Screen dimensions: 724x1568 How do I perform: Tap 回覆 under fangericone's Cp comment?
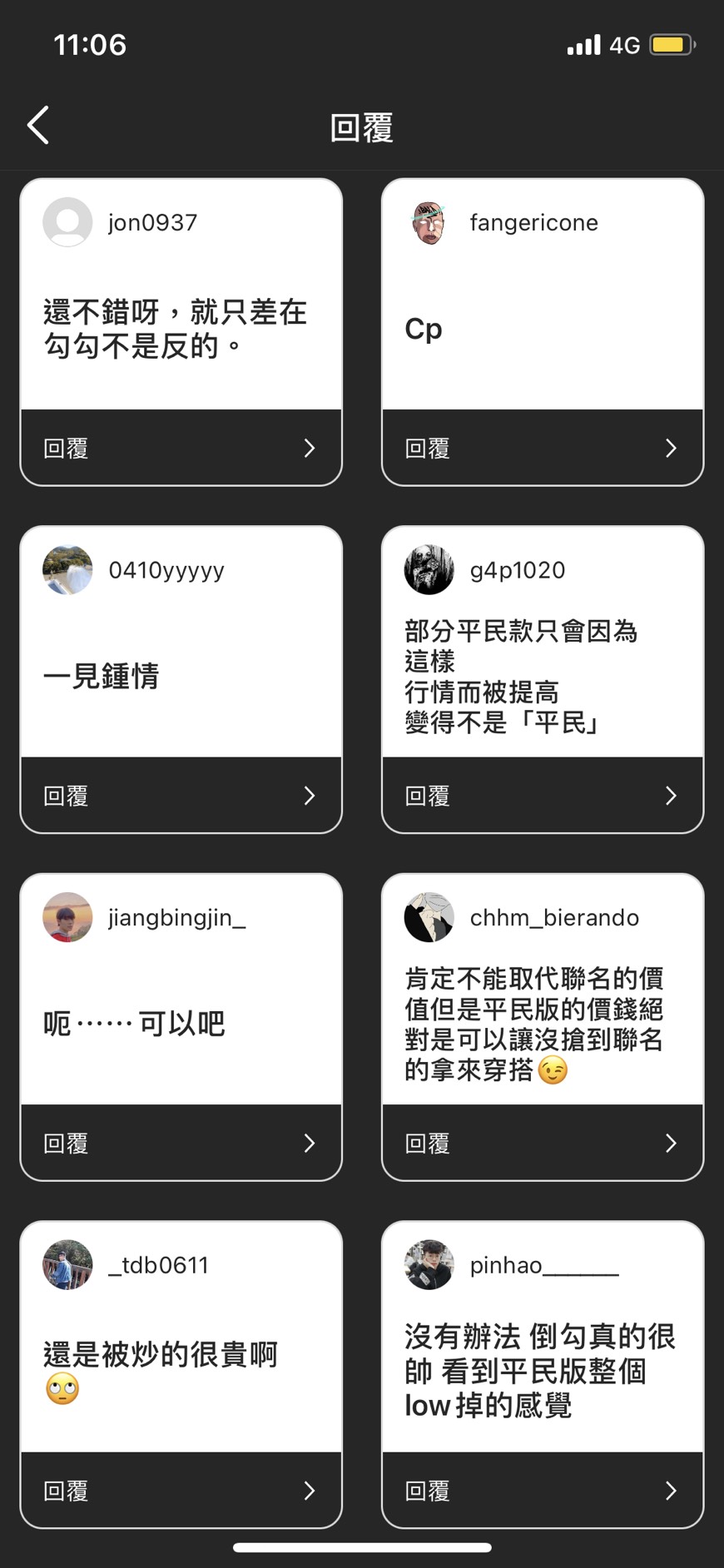[426, 448]
